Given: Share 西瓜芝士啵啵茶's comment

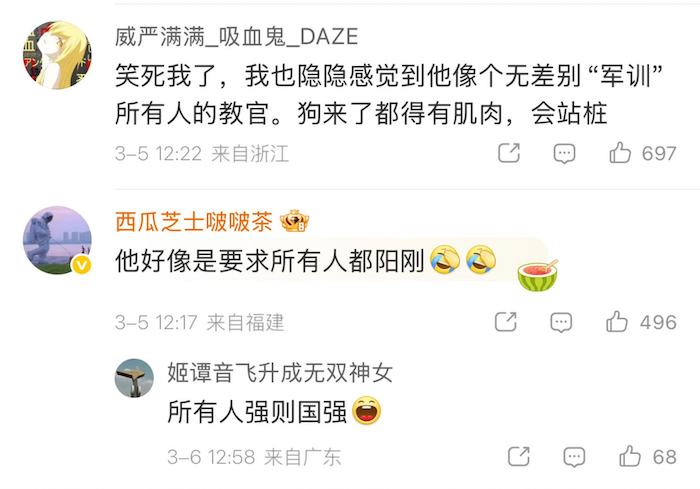Looking at the screenshot, I should pos(508,322).
